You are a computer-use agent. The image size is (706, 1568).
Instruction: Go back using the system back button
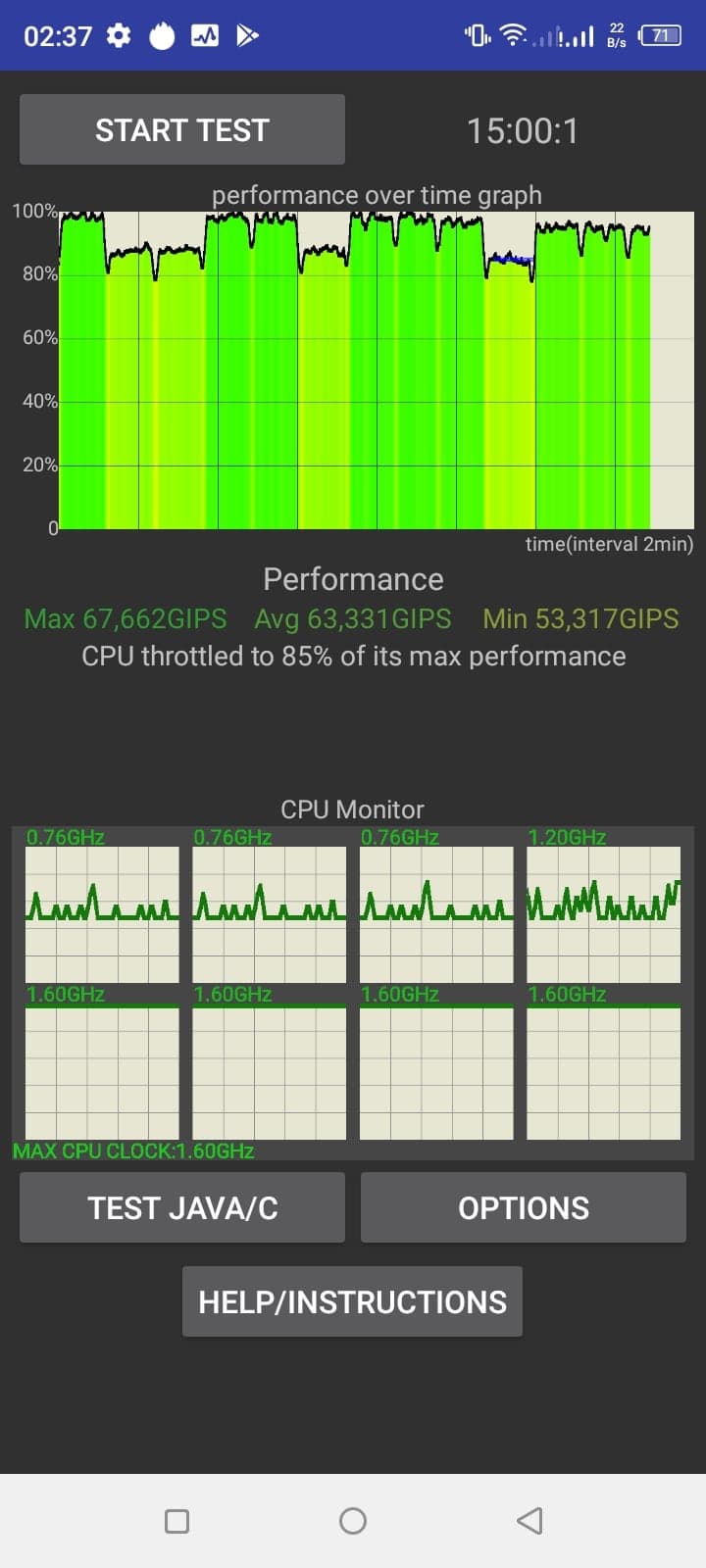tap(529, 1521)
